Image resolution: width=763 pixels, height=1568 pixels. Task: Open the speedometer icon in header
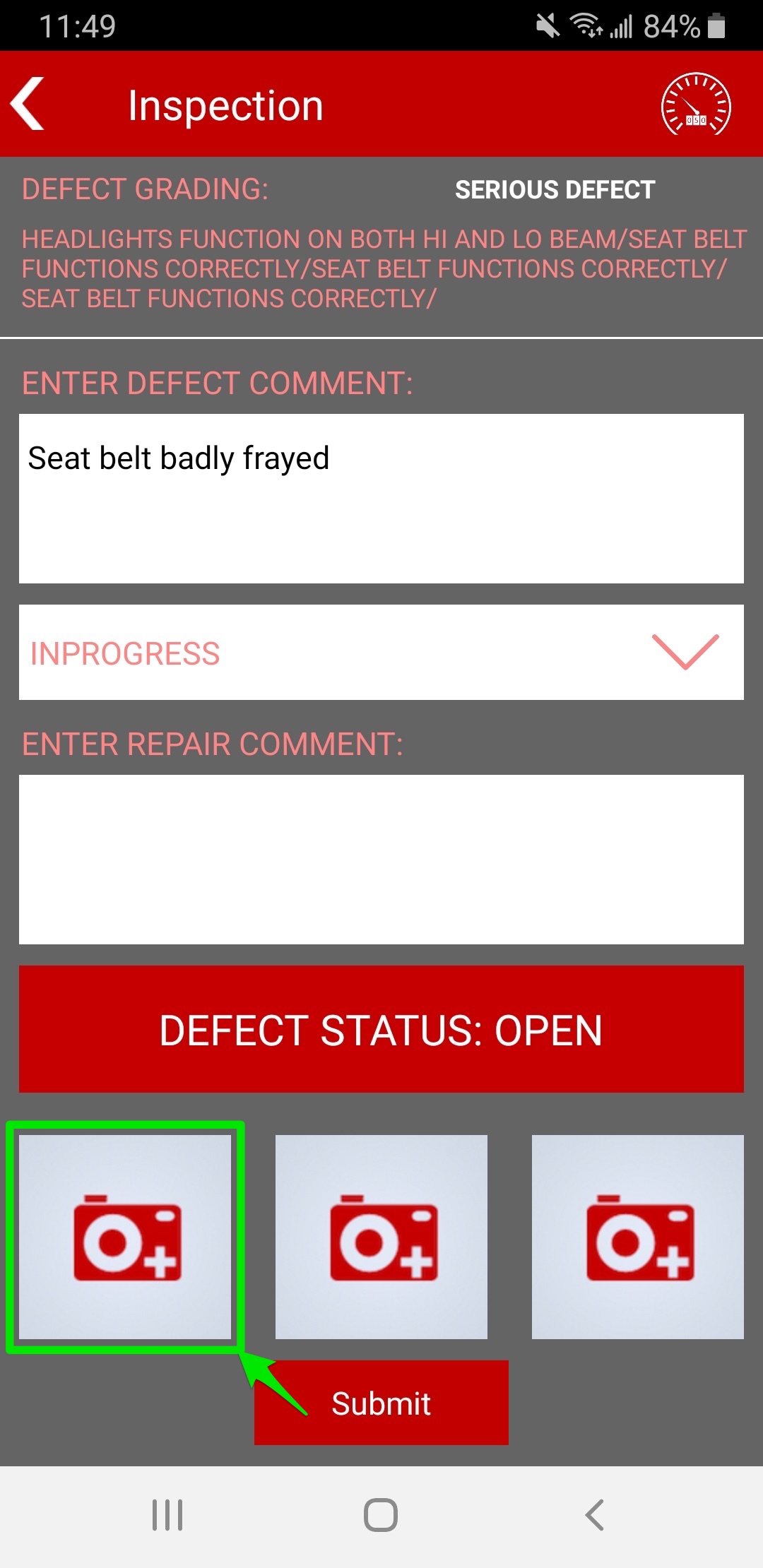coord(696,106)
